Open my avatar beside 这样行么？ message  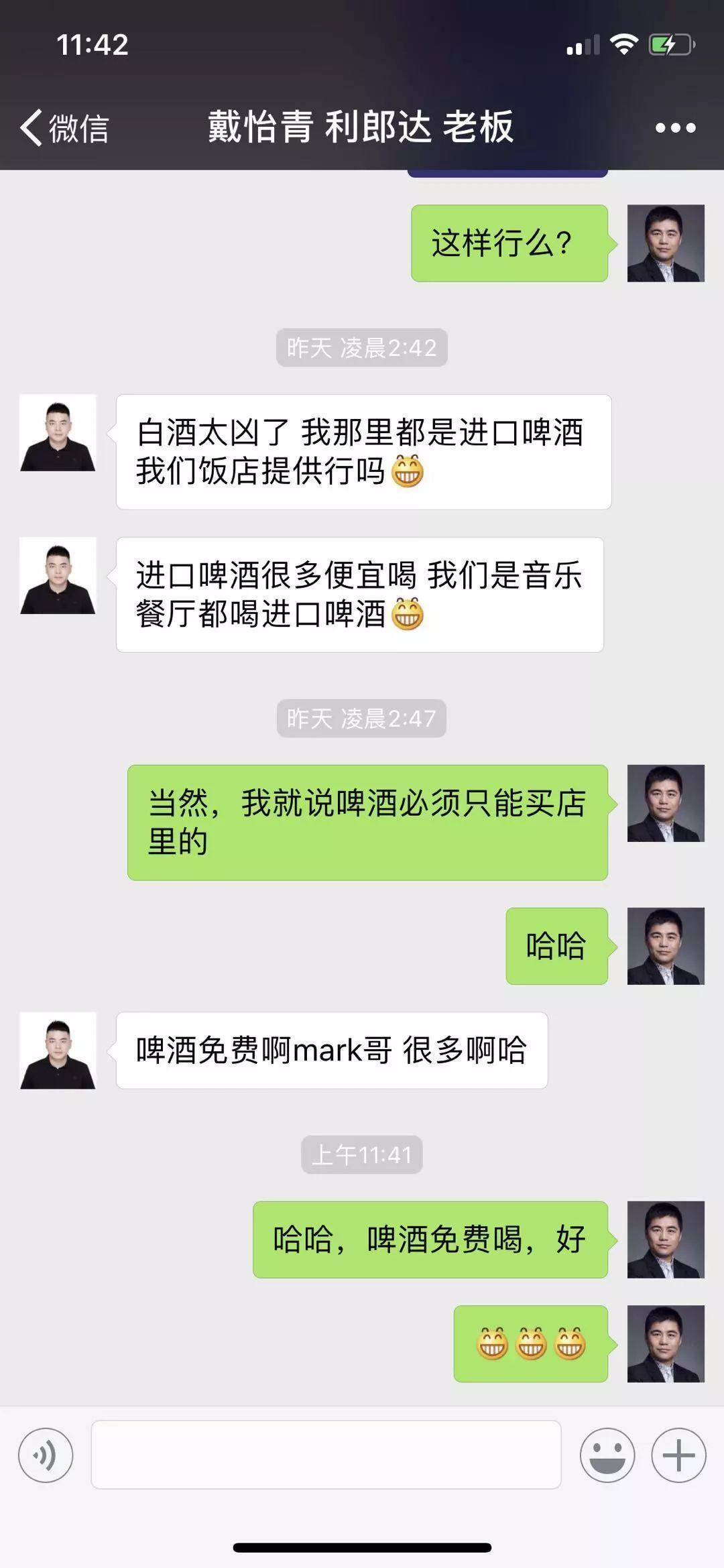666,243
